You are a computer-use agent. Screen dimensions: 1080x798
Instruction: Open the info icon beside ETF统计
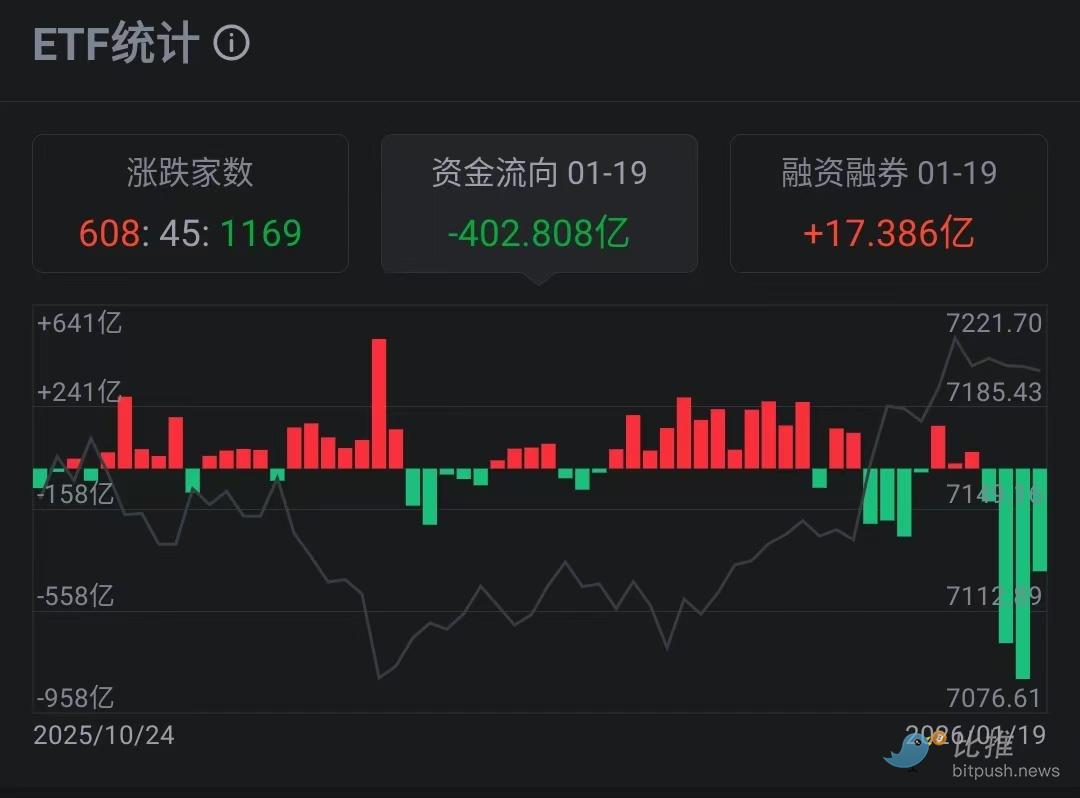[231, 43]
